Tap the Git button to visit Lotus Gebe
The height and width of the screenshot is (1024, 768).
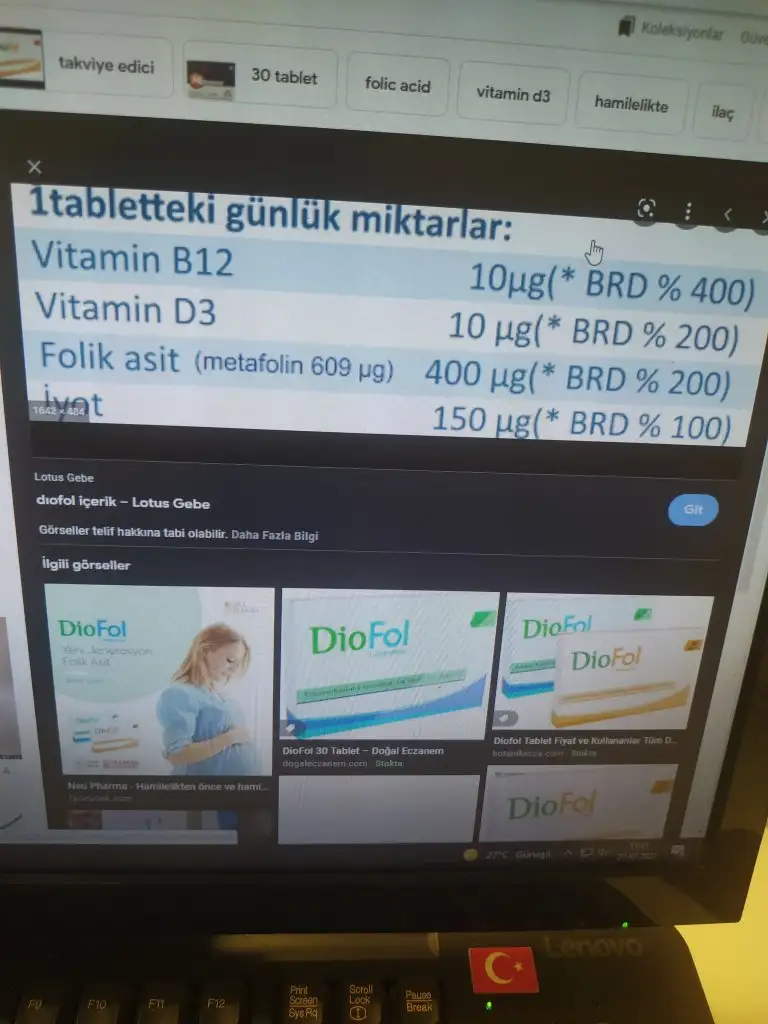[x=693, y=510]
